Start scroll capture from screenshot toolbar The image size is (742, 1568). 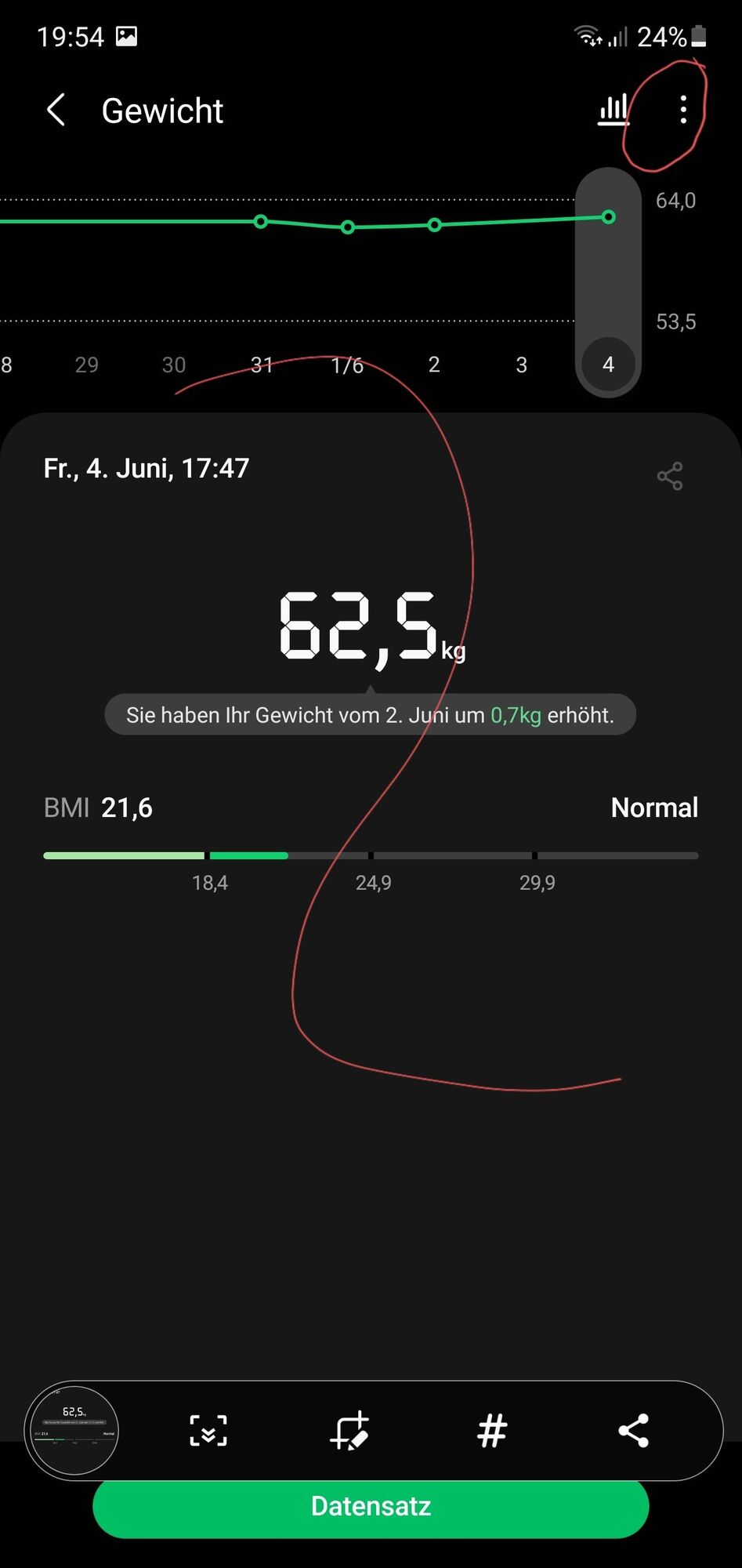click(x=208, y=1431)
